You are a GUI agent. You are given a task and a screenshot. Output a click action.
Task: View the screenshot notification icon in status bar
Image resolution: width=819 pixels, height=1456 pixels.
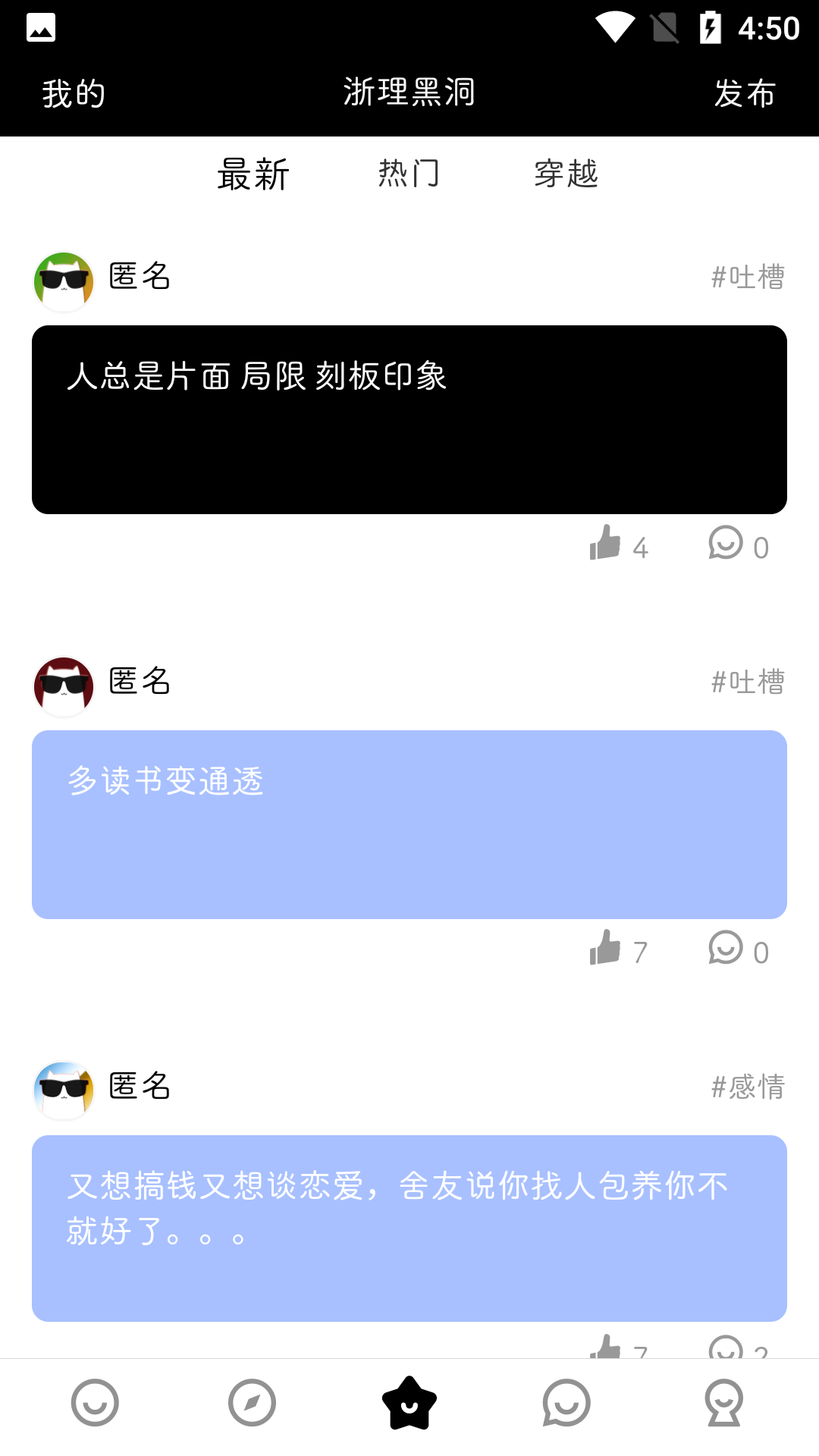[x=42, y=27]
